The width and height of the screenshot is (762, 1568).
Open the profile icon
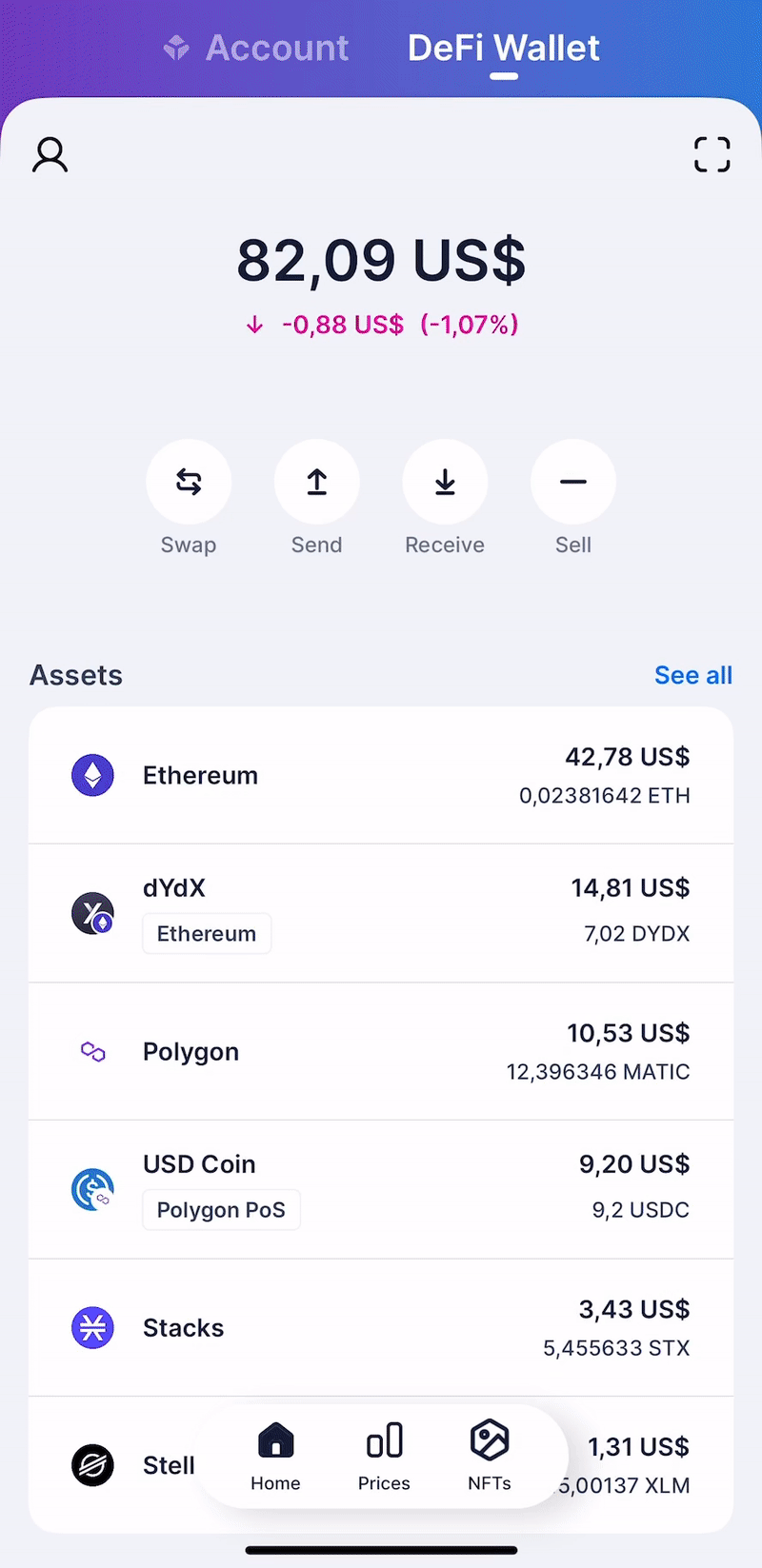point(50,154)
